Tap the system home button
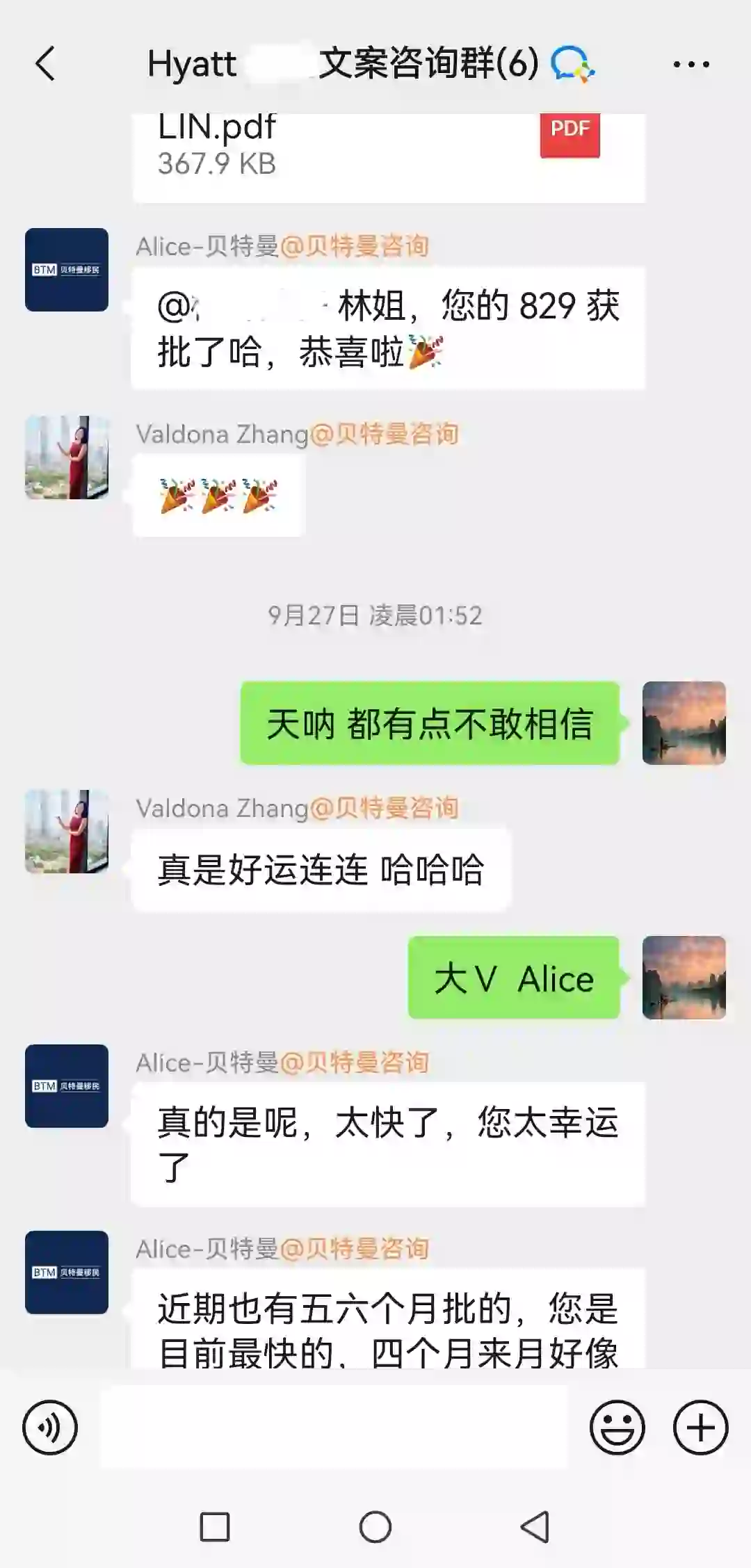The image size is (751, 1568). 375,1528
